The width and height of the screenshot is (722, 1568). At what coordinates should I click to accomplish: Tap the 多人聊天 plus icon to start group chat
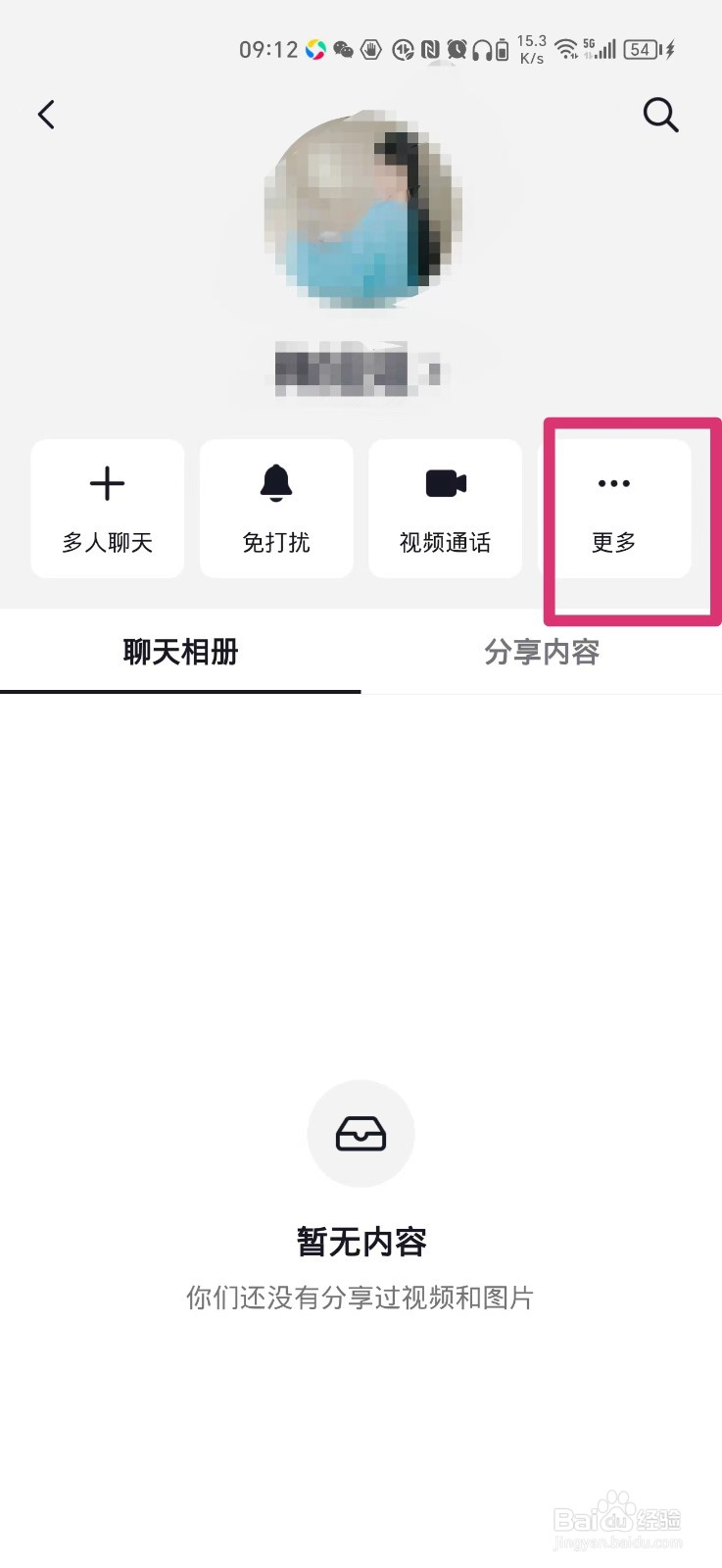coord(107,483)
